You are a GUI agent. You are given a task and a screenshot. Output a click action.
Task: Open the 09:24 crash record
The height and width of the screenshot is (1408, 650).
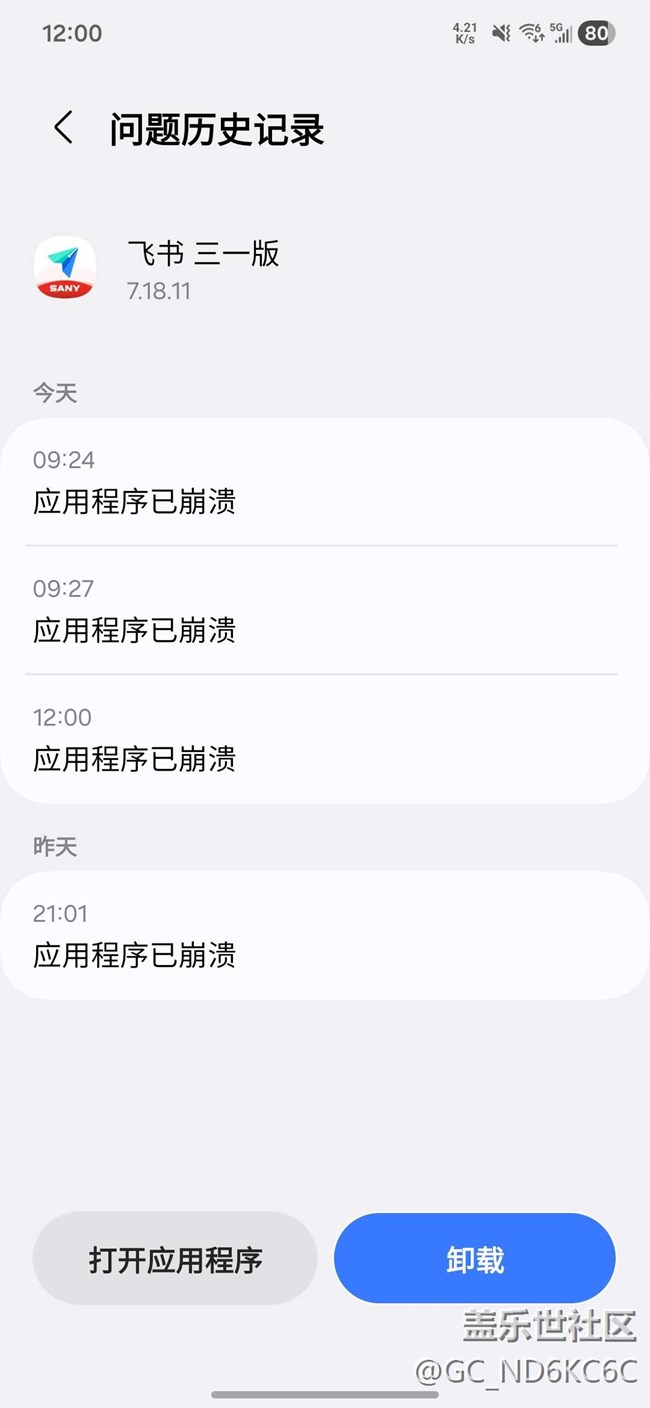[x=324, y=482]
